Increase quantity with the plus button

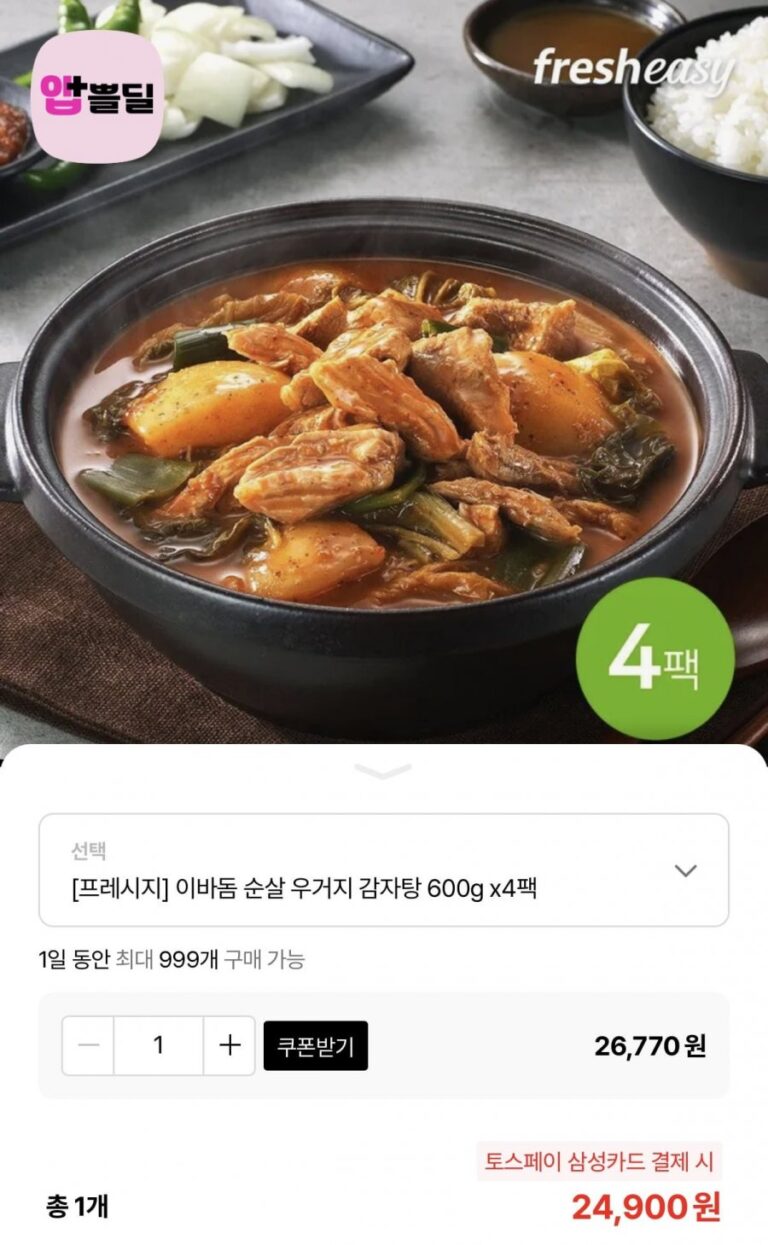(x=230, y=1045)
